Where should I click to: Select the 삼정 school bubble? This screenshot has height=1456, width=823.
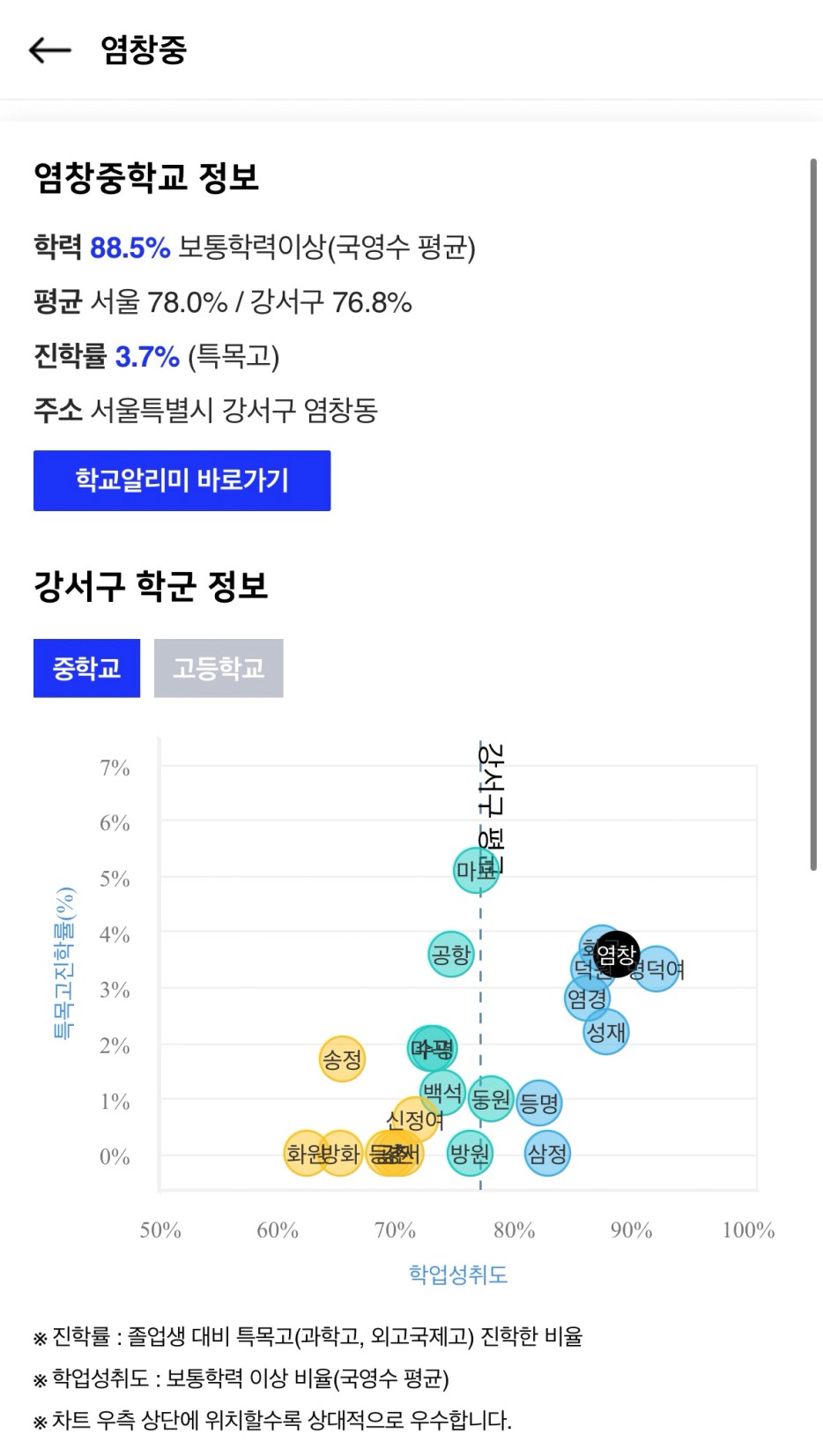547,1153
